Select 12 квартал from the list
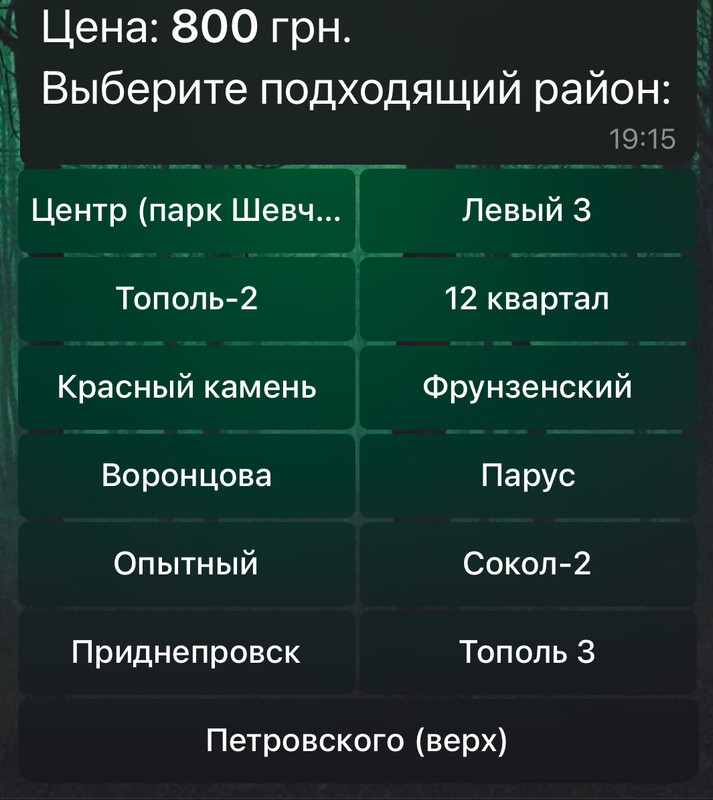This screenshot has width=713, height=800. 527,298
